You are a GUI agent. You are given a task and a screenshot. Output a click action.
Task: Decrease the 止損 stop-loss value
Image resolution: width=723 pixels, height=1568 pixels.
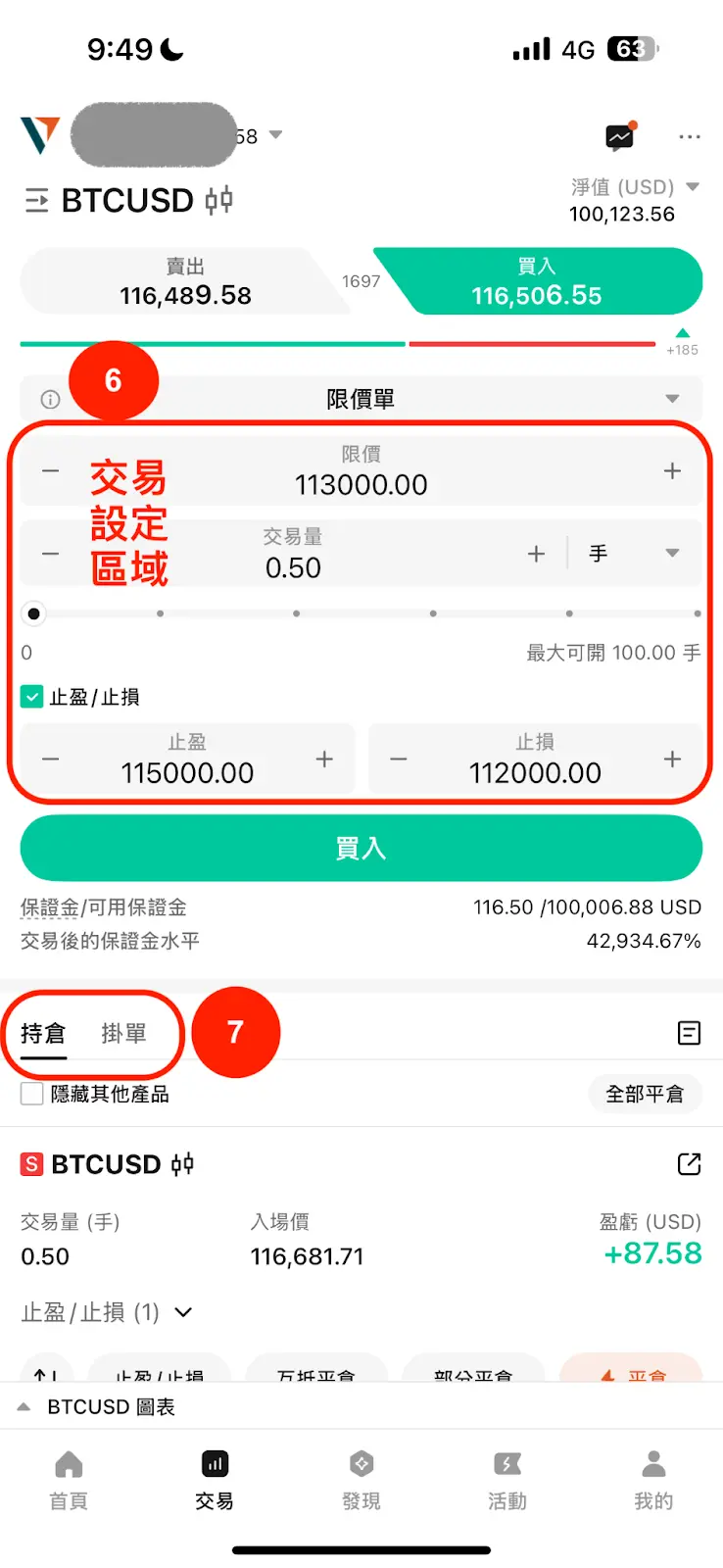click(399, 759)
